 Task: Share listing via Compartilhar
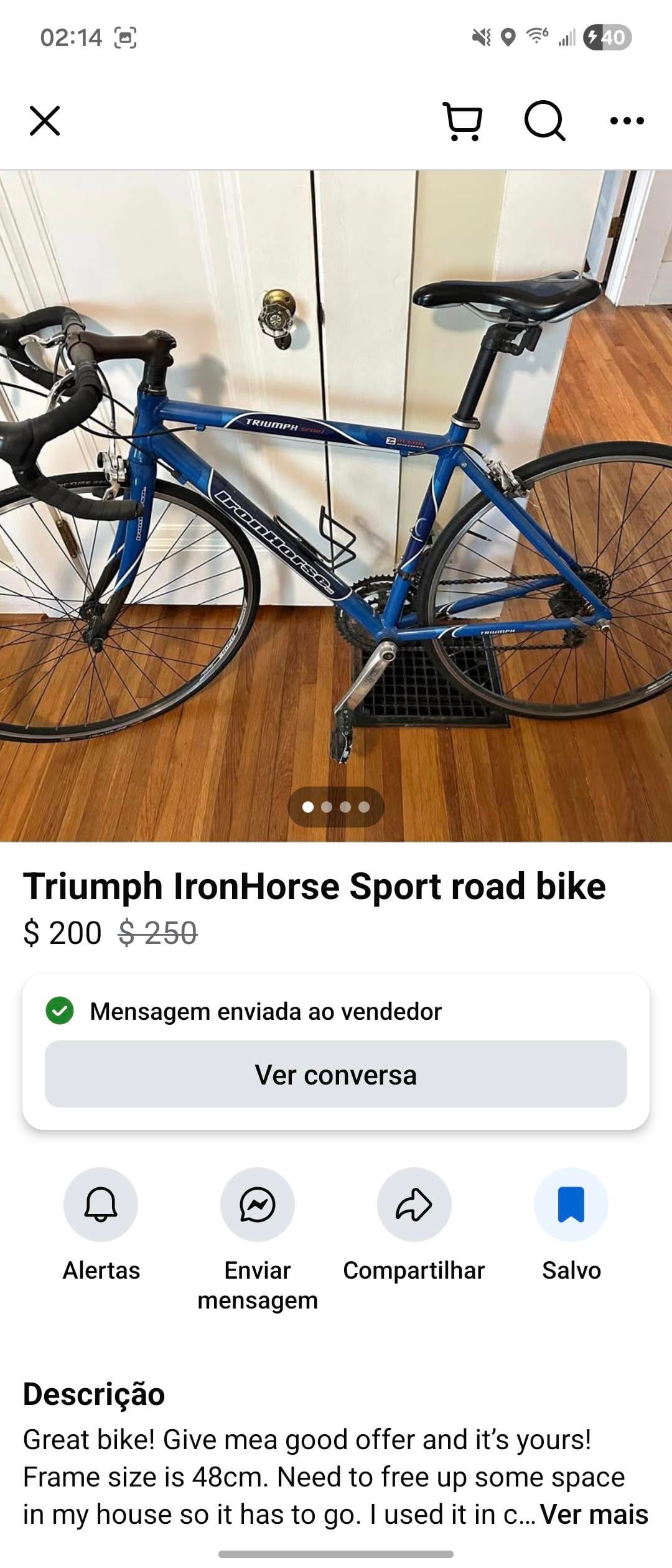click(x=414, y=1205)
